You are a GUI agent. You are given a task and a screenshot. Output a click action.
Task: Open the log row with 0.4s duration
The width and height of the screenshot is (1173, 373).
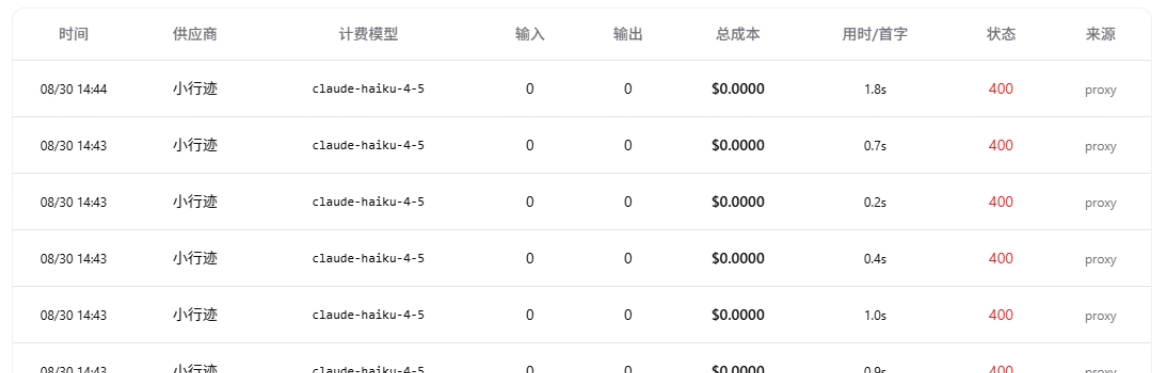click(581, 258)
